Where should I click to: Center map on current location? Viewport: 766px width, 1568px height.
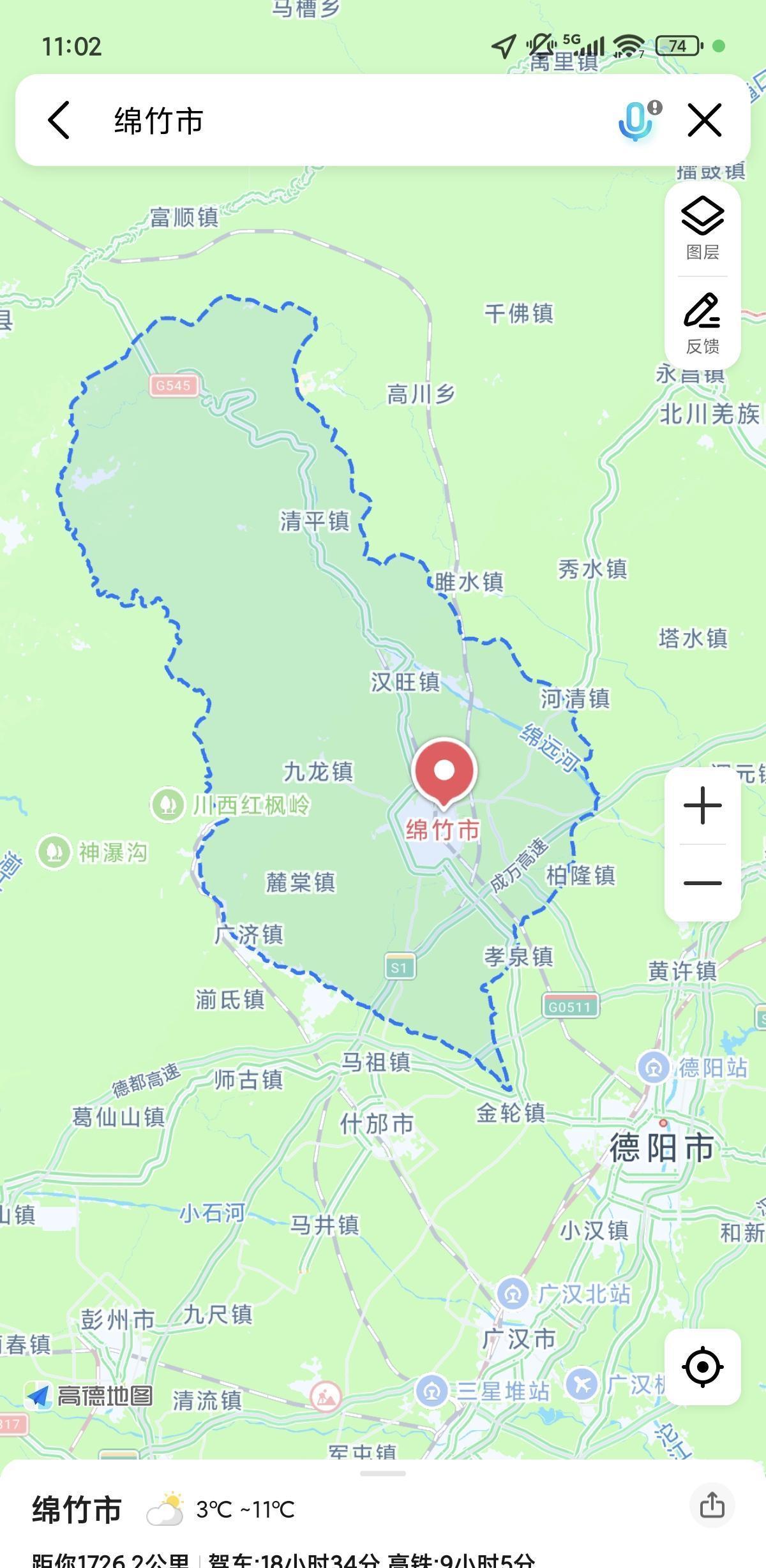point(702,1366)
